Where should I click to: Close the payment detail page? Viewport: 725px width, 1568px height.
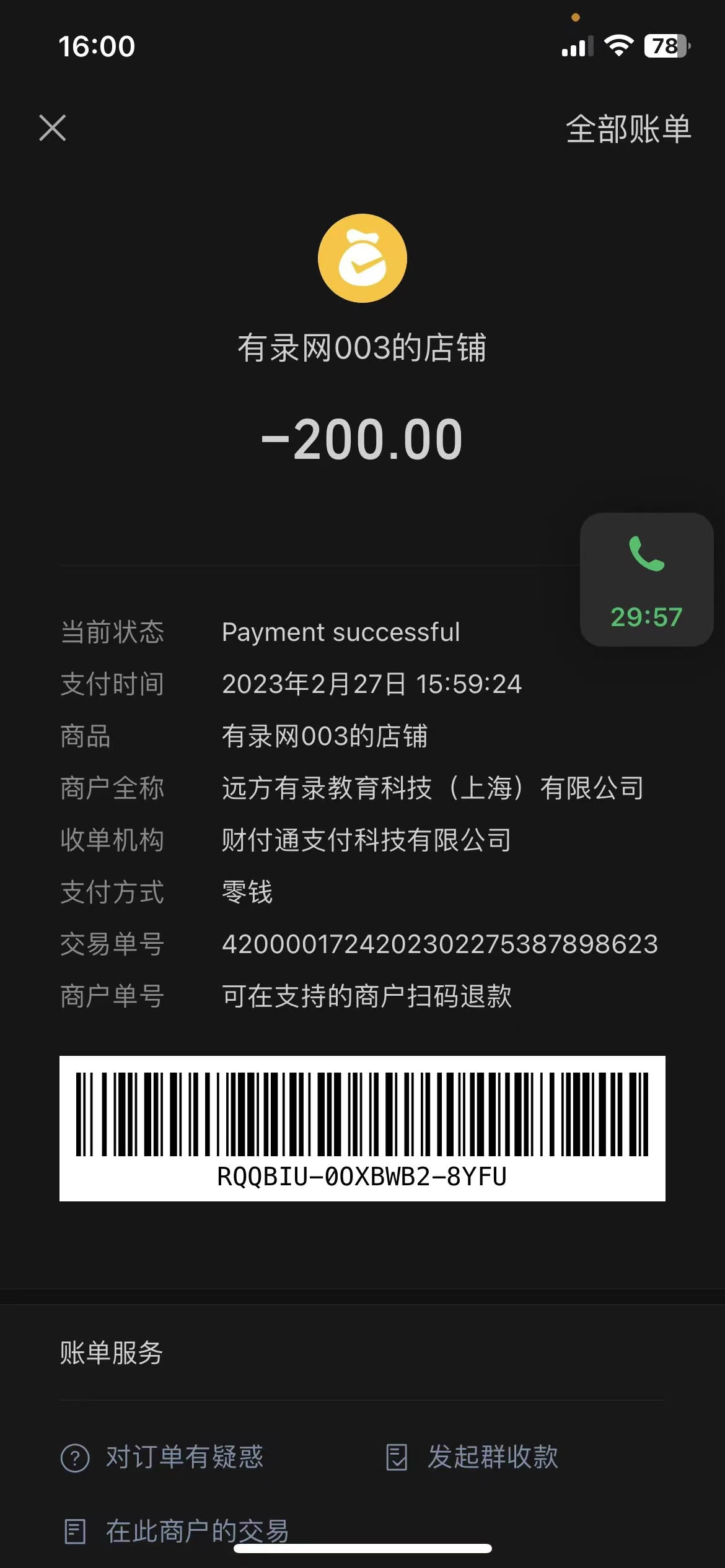(53, 128)
